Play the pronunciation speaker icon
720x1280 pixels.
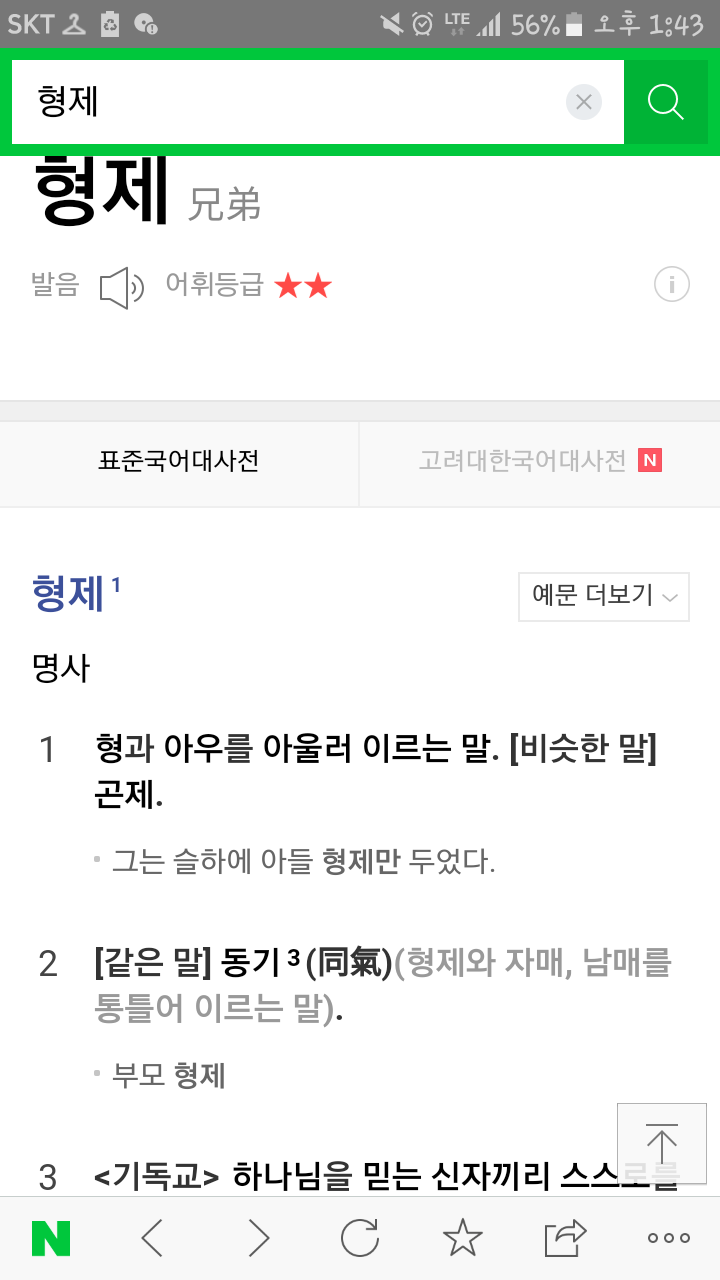pyautogui.click(x=122, y=287)
